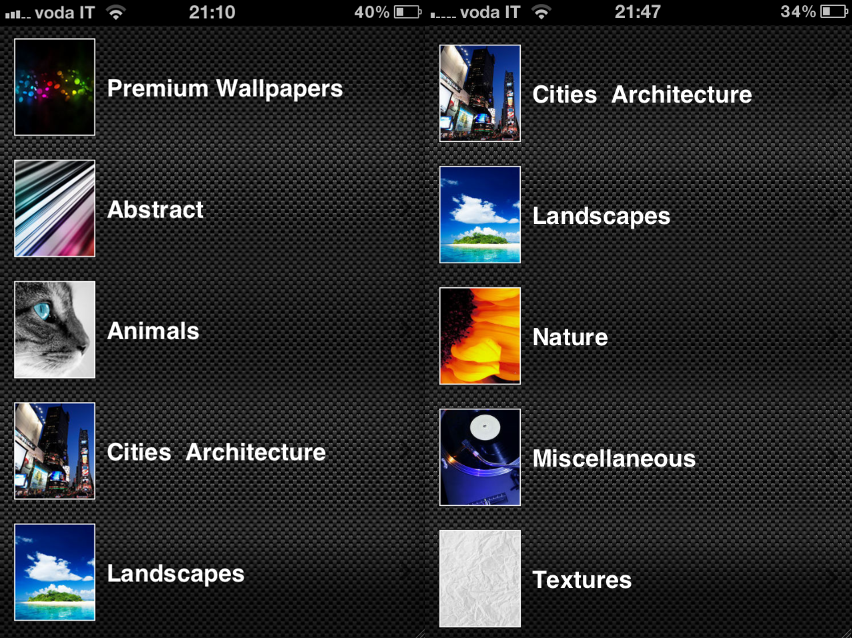852x638 pixels.
Task: Open the Nature wallpapers list
Action: point(570,337)
